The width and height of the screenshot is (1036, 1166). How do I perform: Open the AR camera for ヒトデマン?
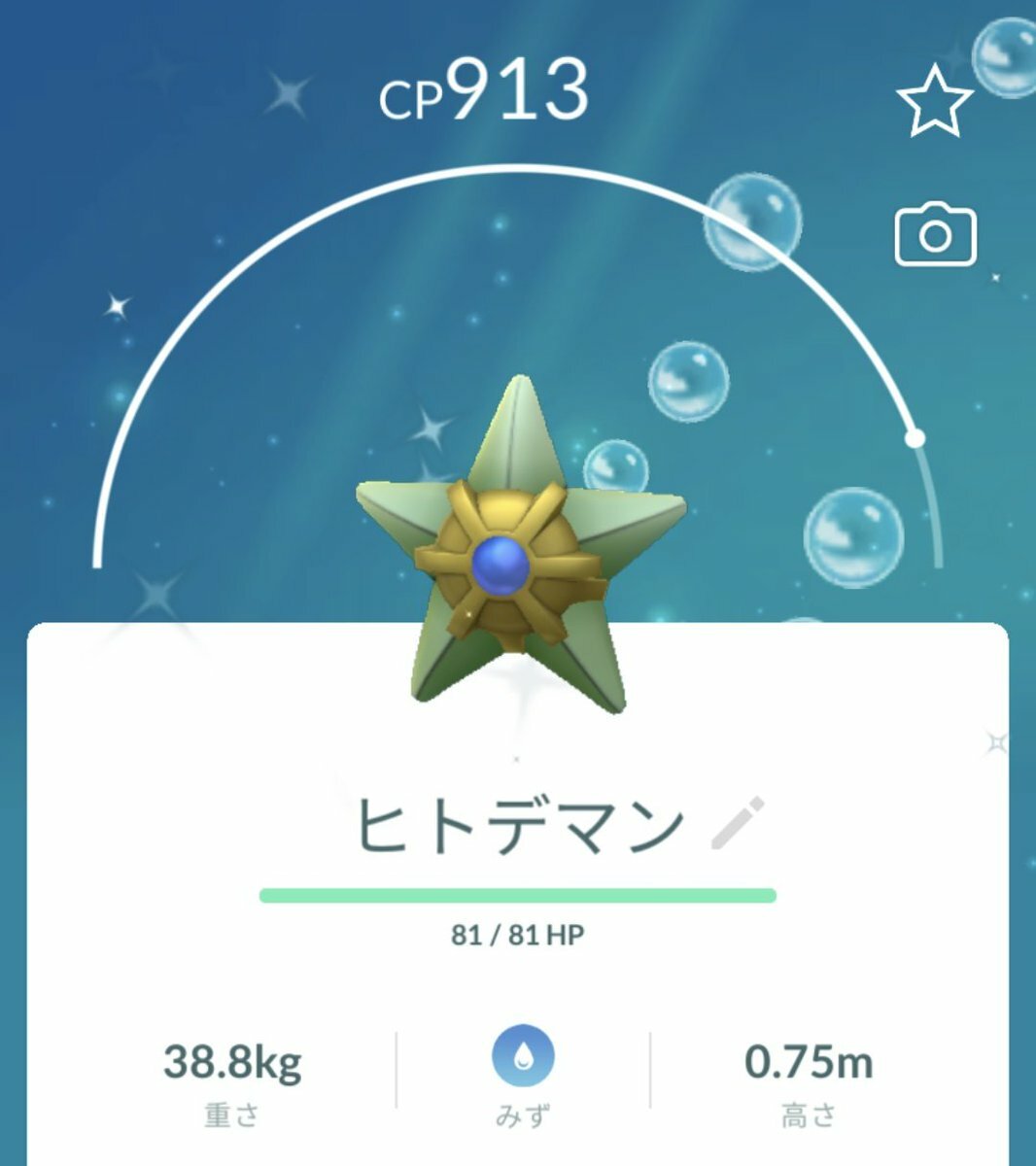[x=934, y=234]
